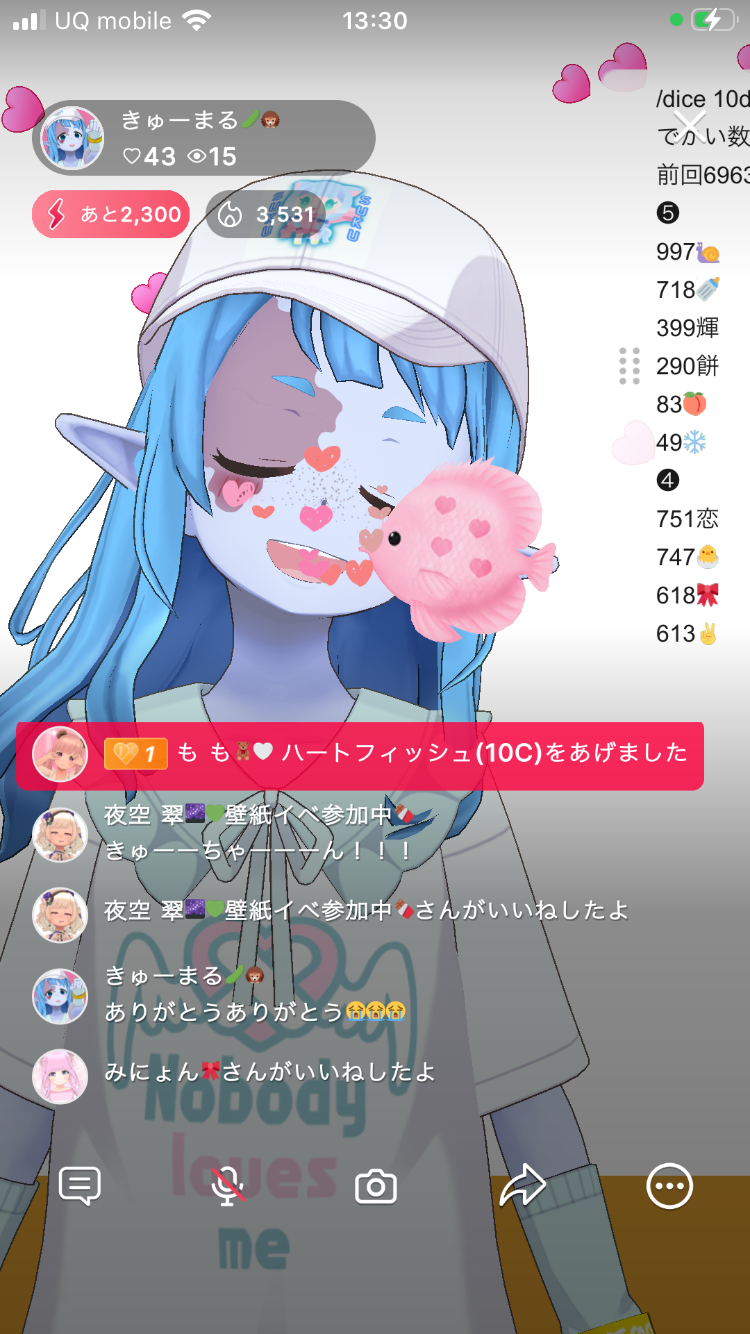Open the more options menu

[x=669, y=1187]
